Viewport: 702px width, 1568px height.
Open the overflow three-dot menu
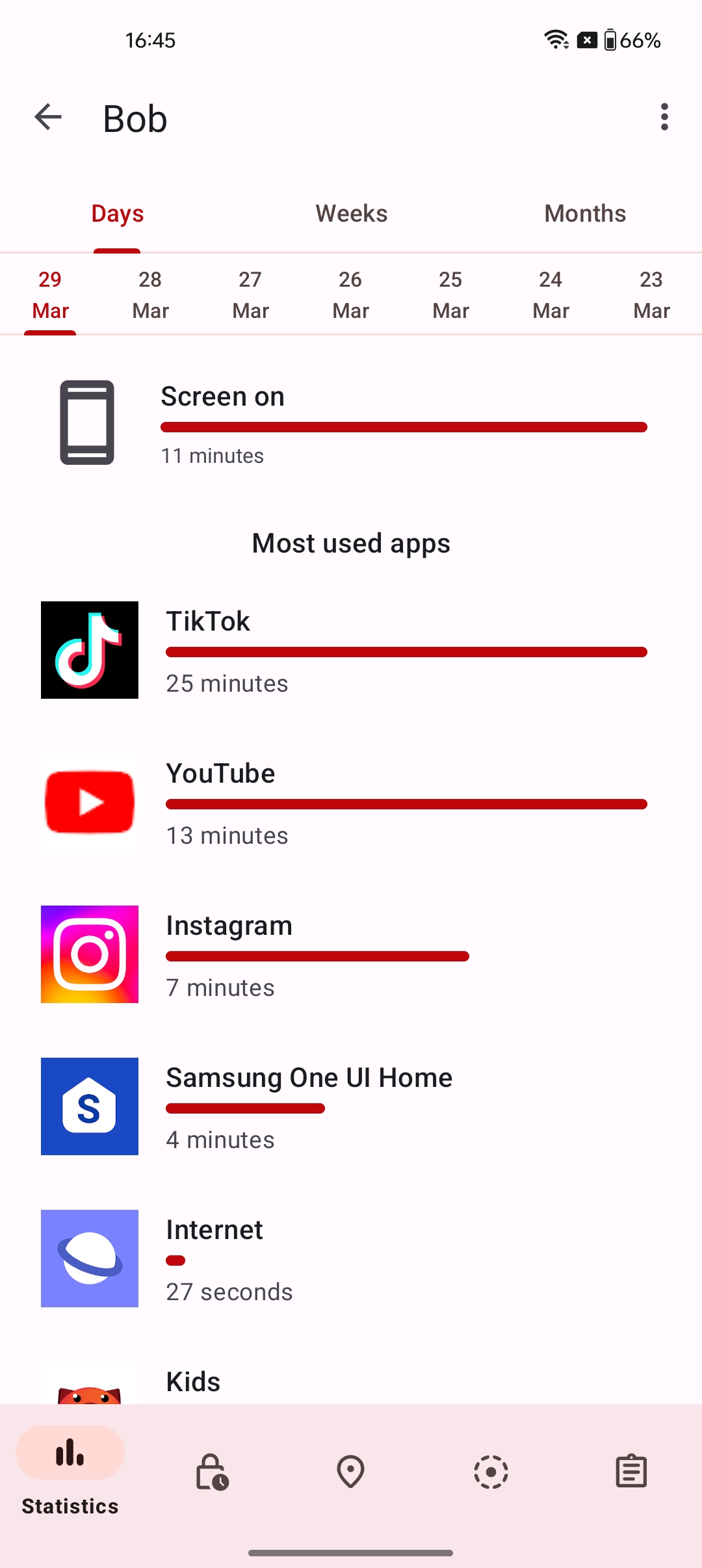664,118
